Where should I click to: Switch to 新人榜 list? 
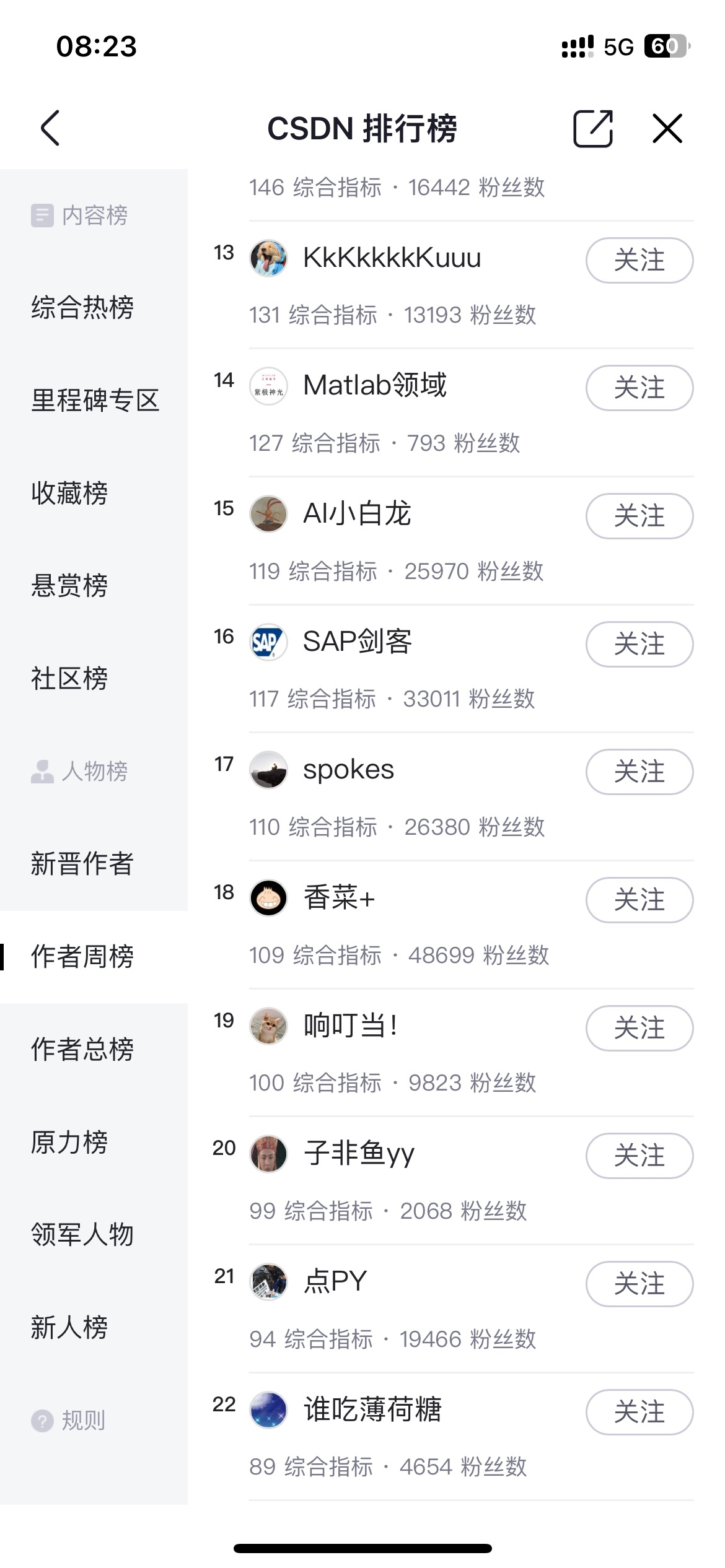(69, 1327)
